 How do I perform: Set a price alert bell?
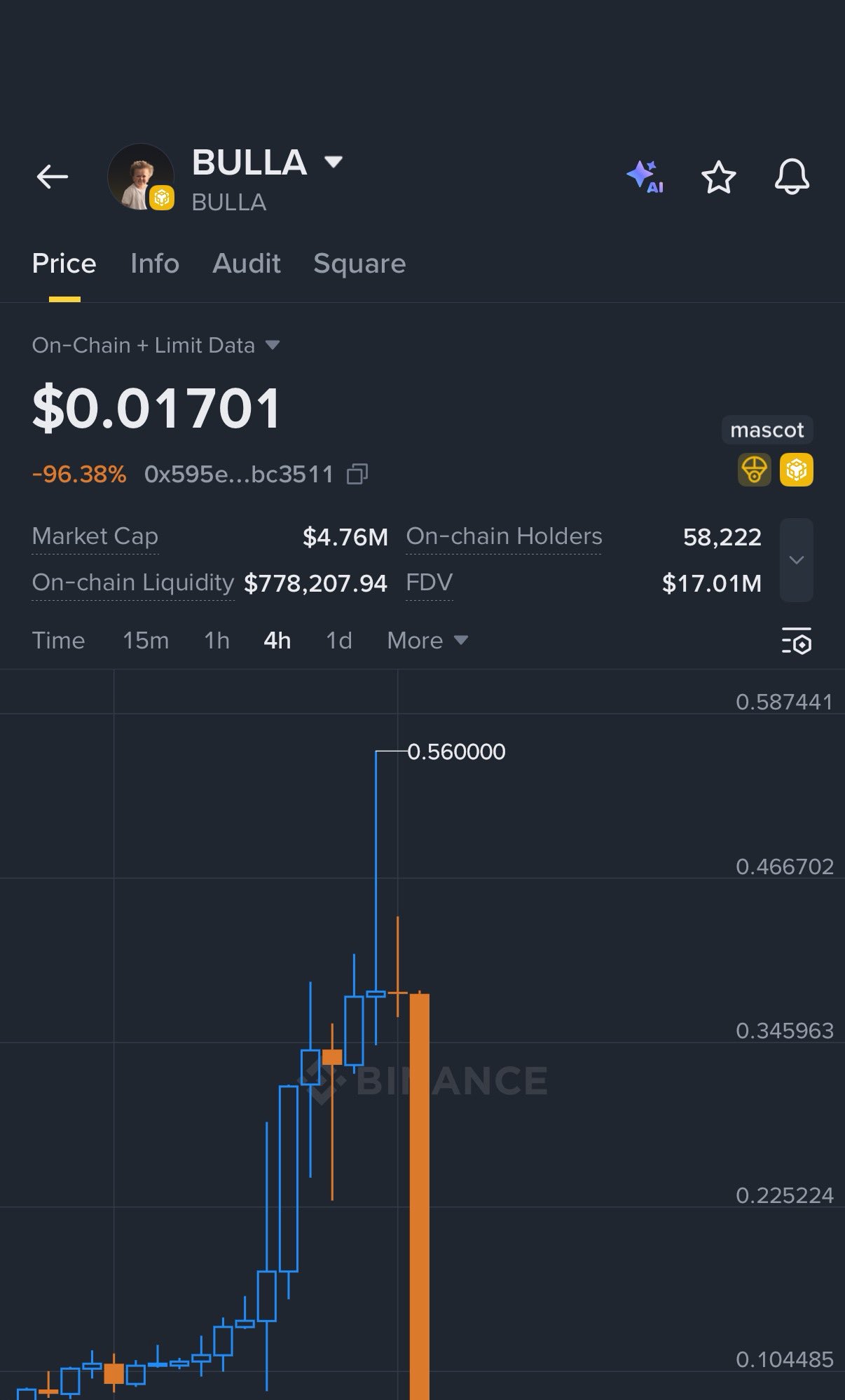tap(792, 177)
